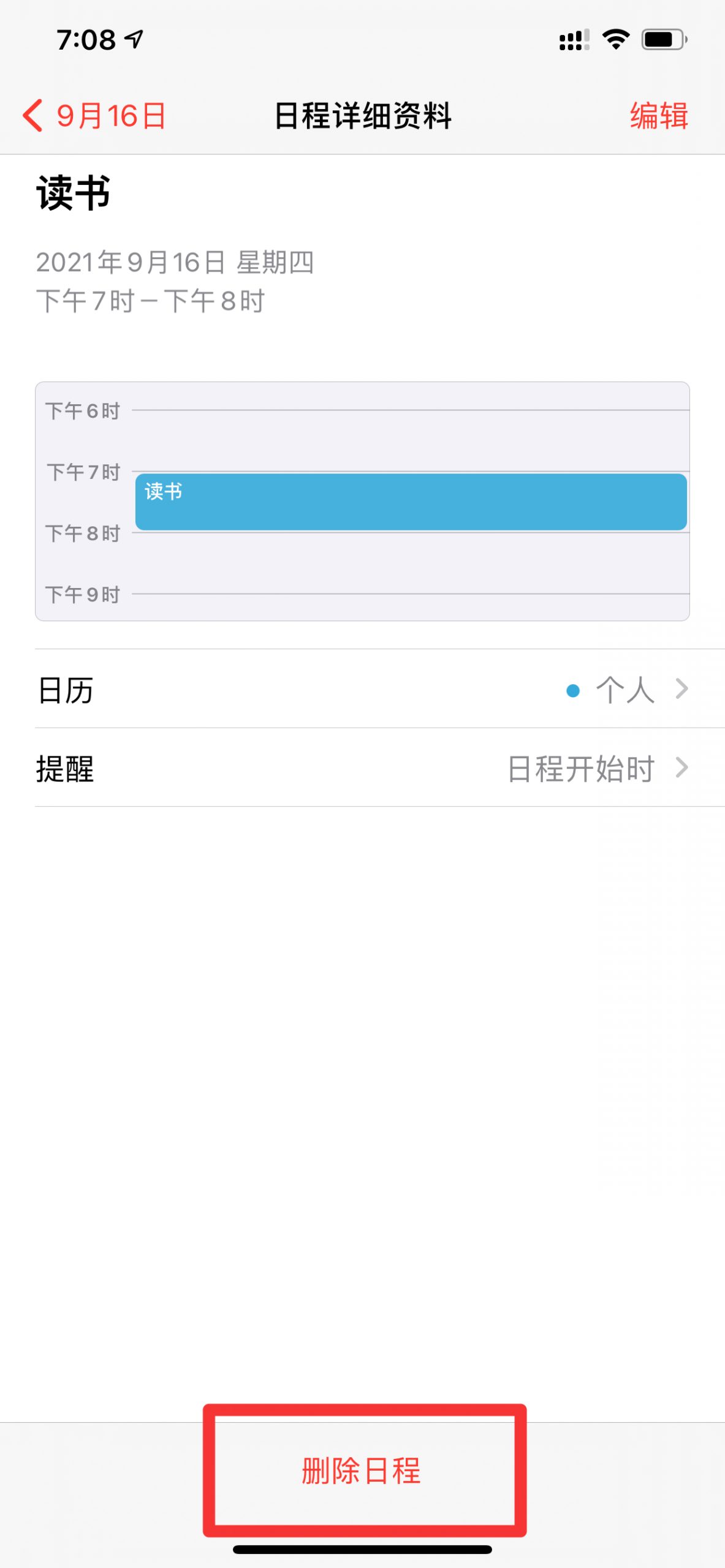Go back to 9月16日 calendar view

[x=94, y=115]
